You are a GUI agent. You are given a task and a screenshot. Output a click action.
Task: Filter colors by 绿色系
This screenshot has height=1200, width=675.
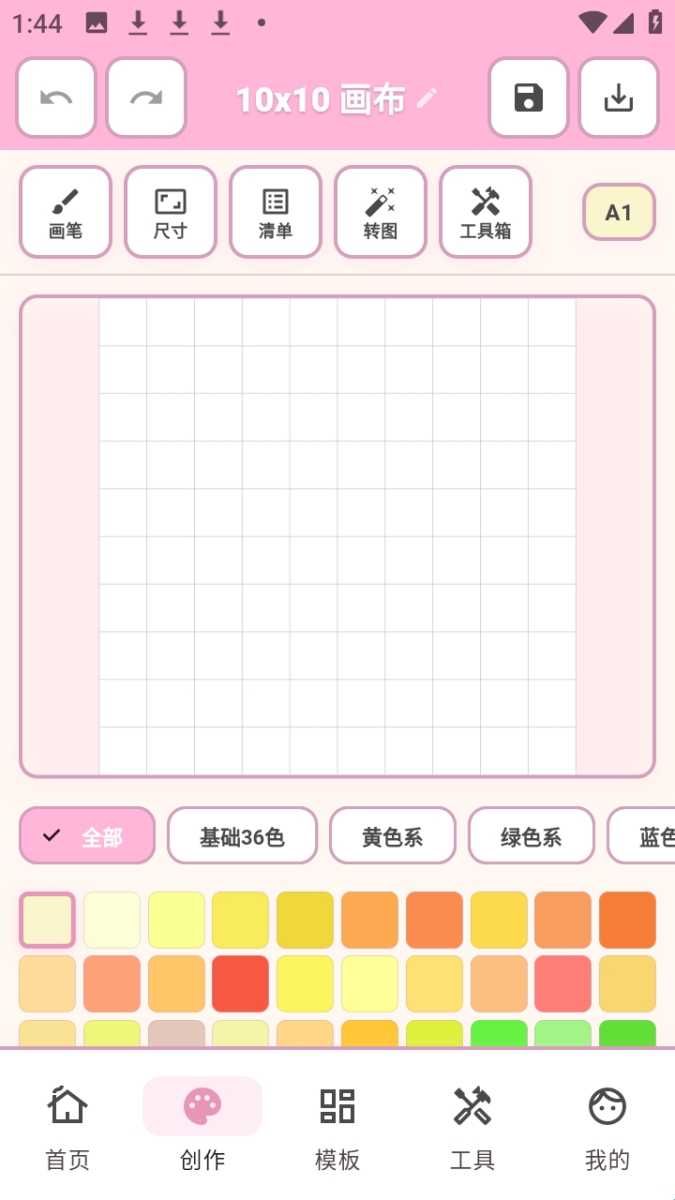click(x=531, y=835)
